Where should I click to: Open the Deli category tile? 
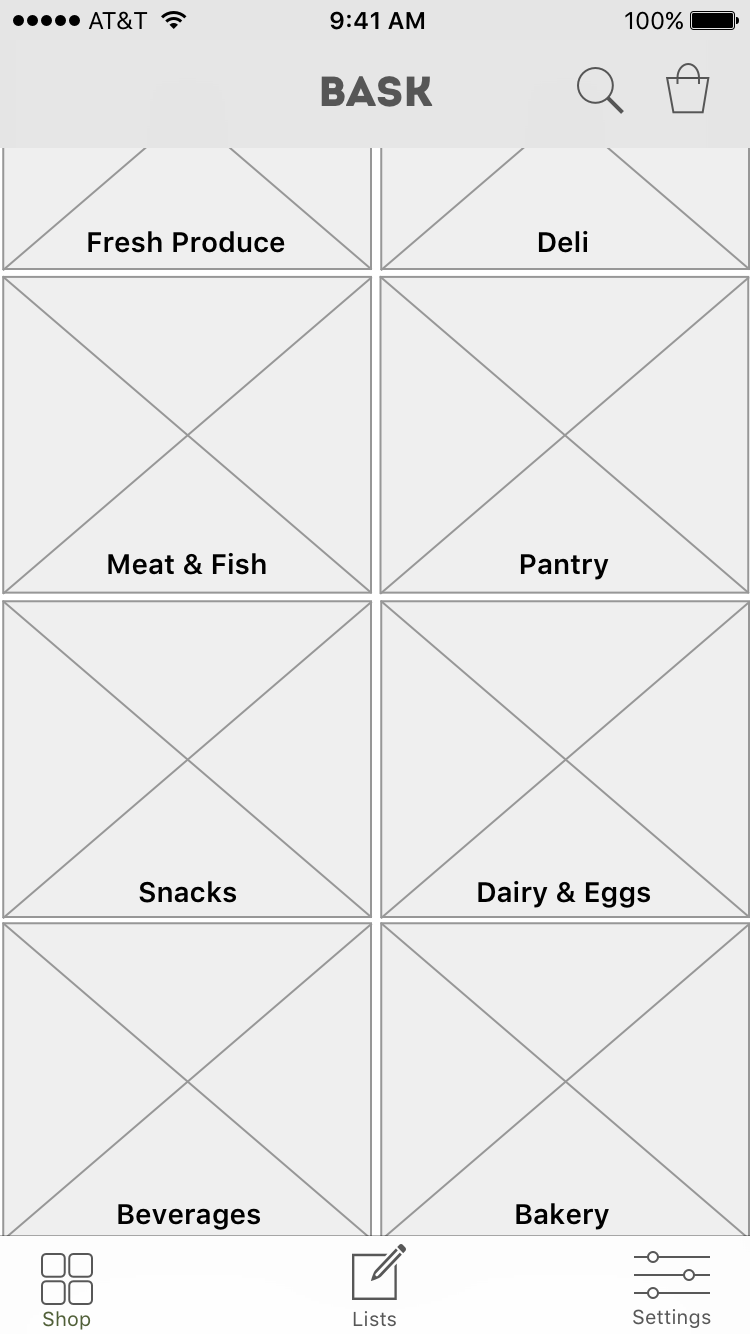click(x=565, y=209)
